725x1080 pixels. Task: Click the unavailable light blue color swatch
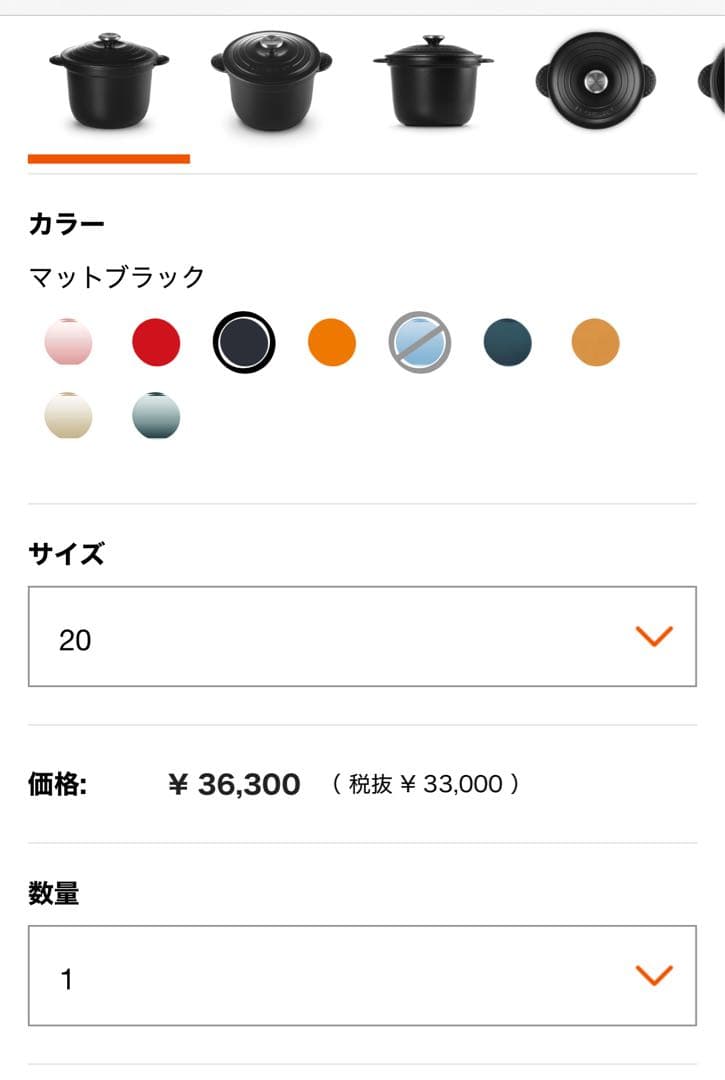(x=419, y=342)
